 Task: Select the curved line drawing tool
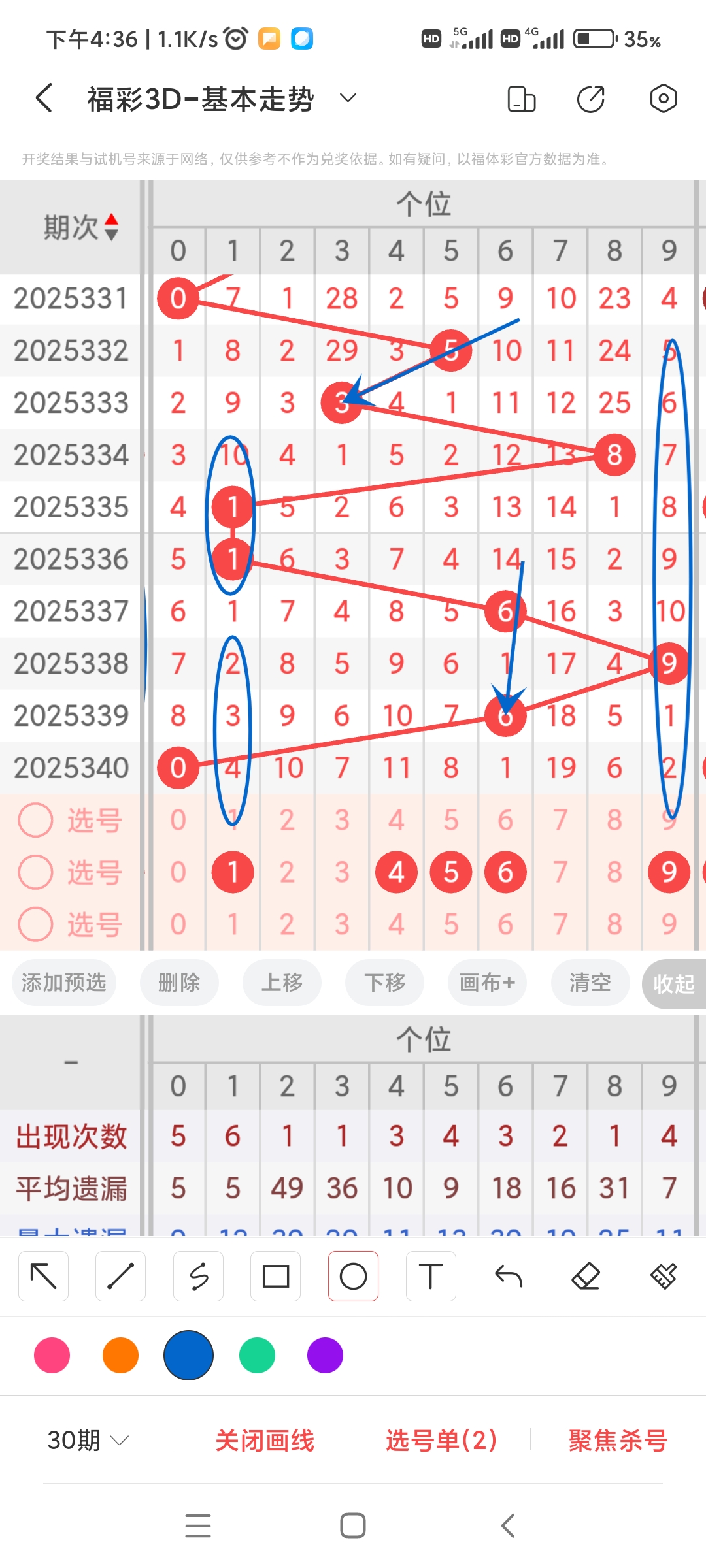pos(198,1275)
